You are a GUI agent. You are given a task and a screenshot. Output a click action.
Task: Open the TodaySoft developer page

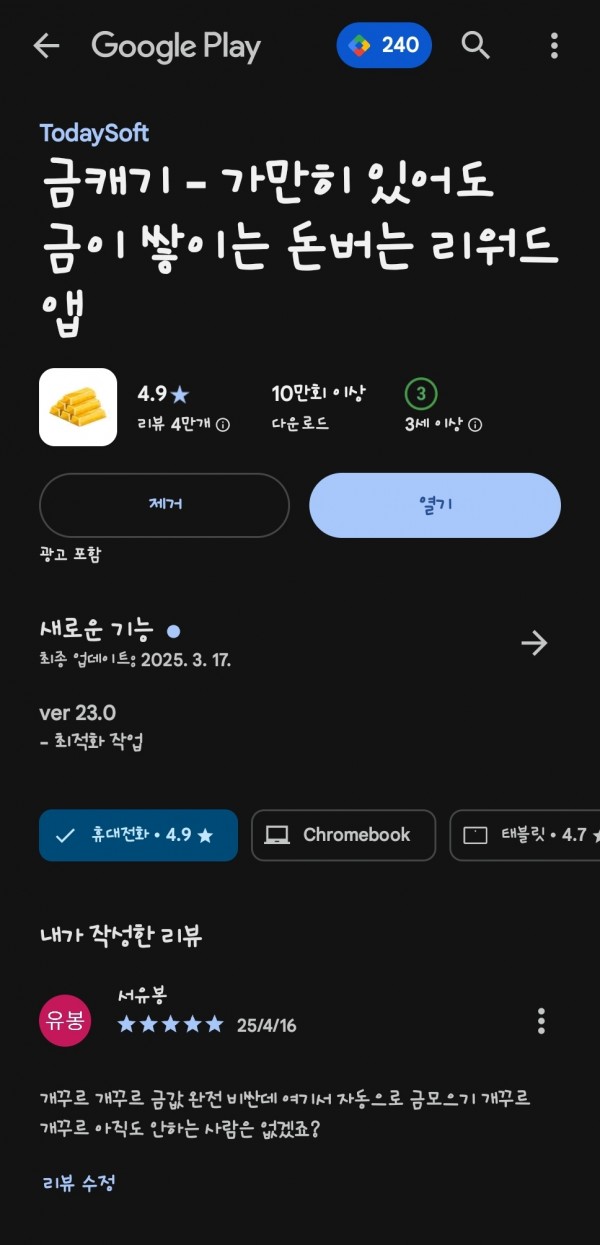[x=94, y=133]
